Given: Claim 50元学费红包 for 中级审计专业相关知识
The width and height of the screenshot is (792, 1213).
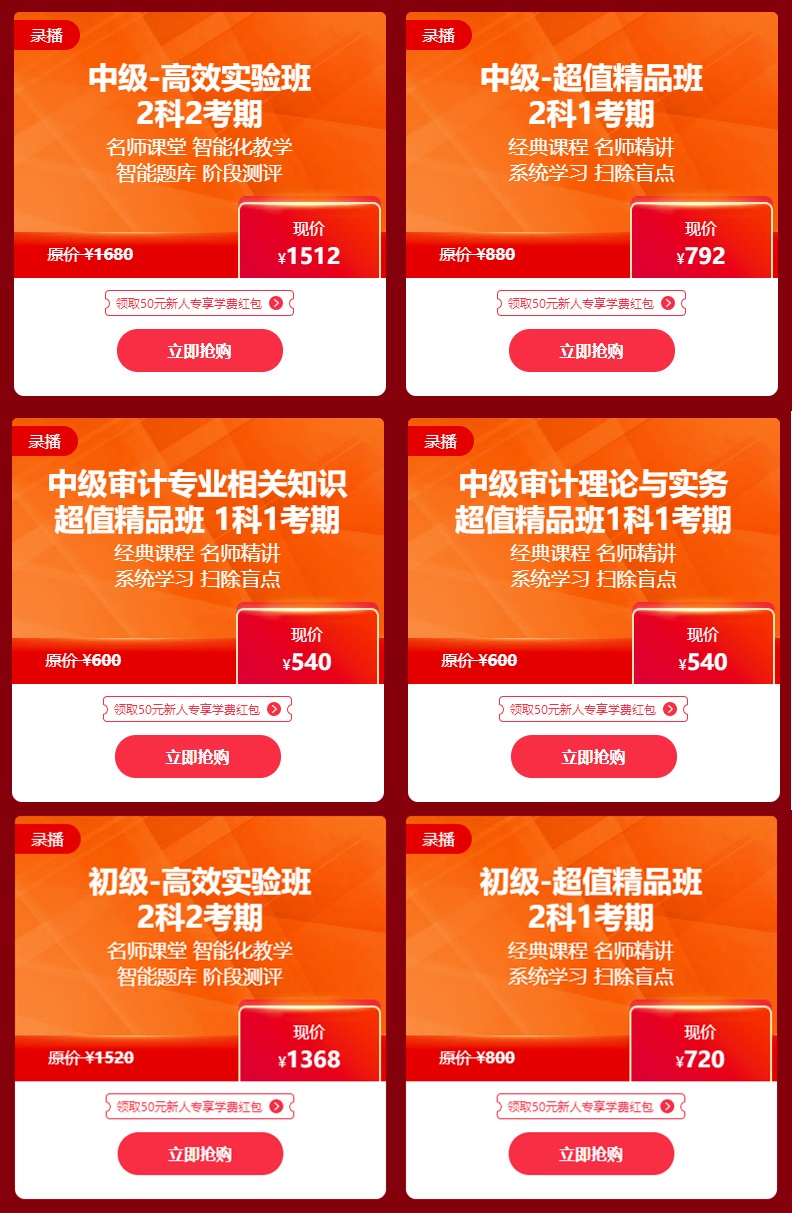Looking at the screenshot, I should coord(197,710).
